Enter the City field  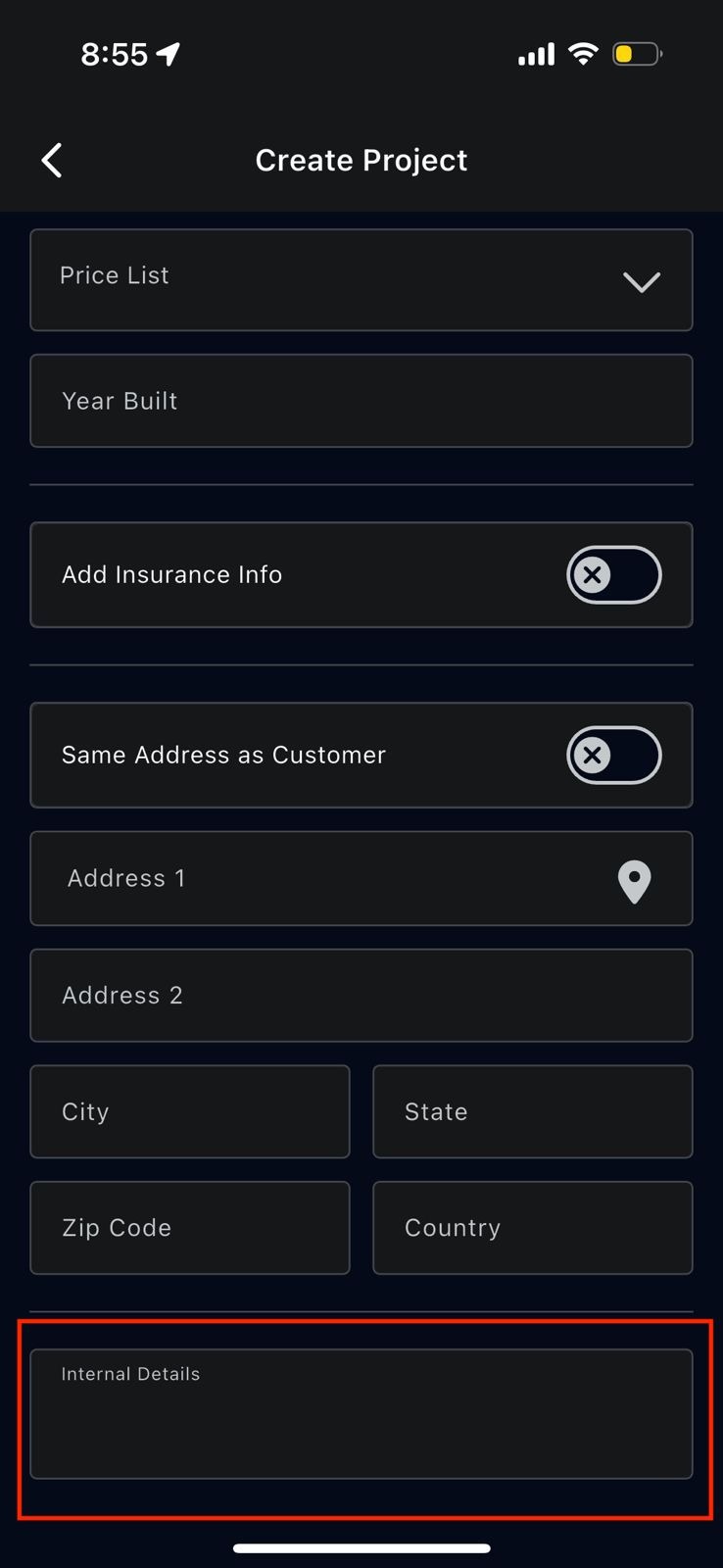190,1112
